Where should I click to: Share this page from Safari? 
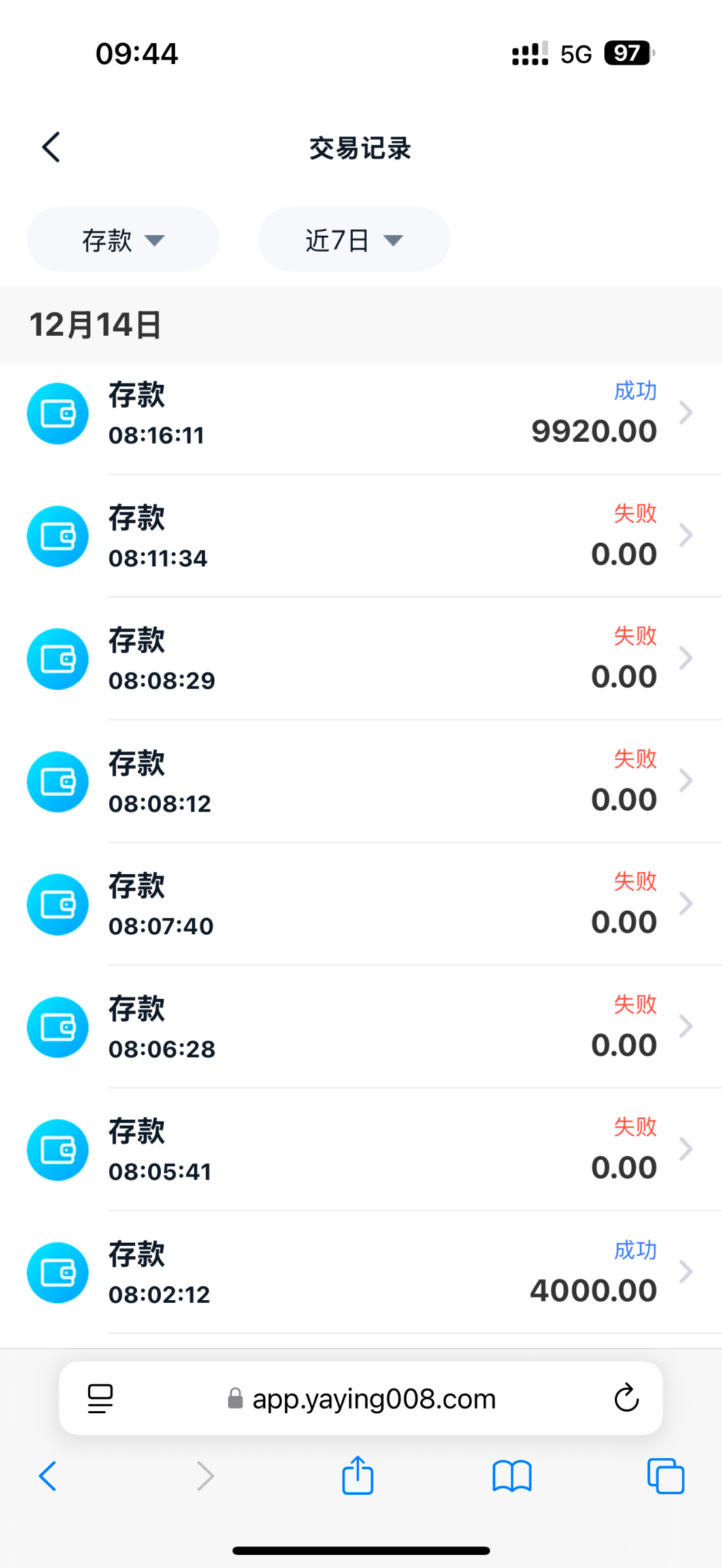click(x=357, y=1475)
